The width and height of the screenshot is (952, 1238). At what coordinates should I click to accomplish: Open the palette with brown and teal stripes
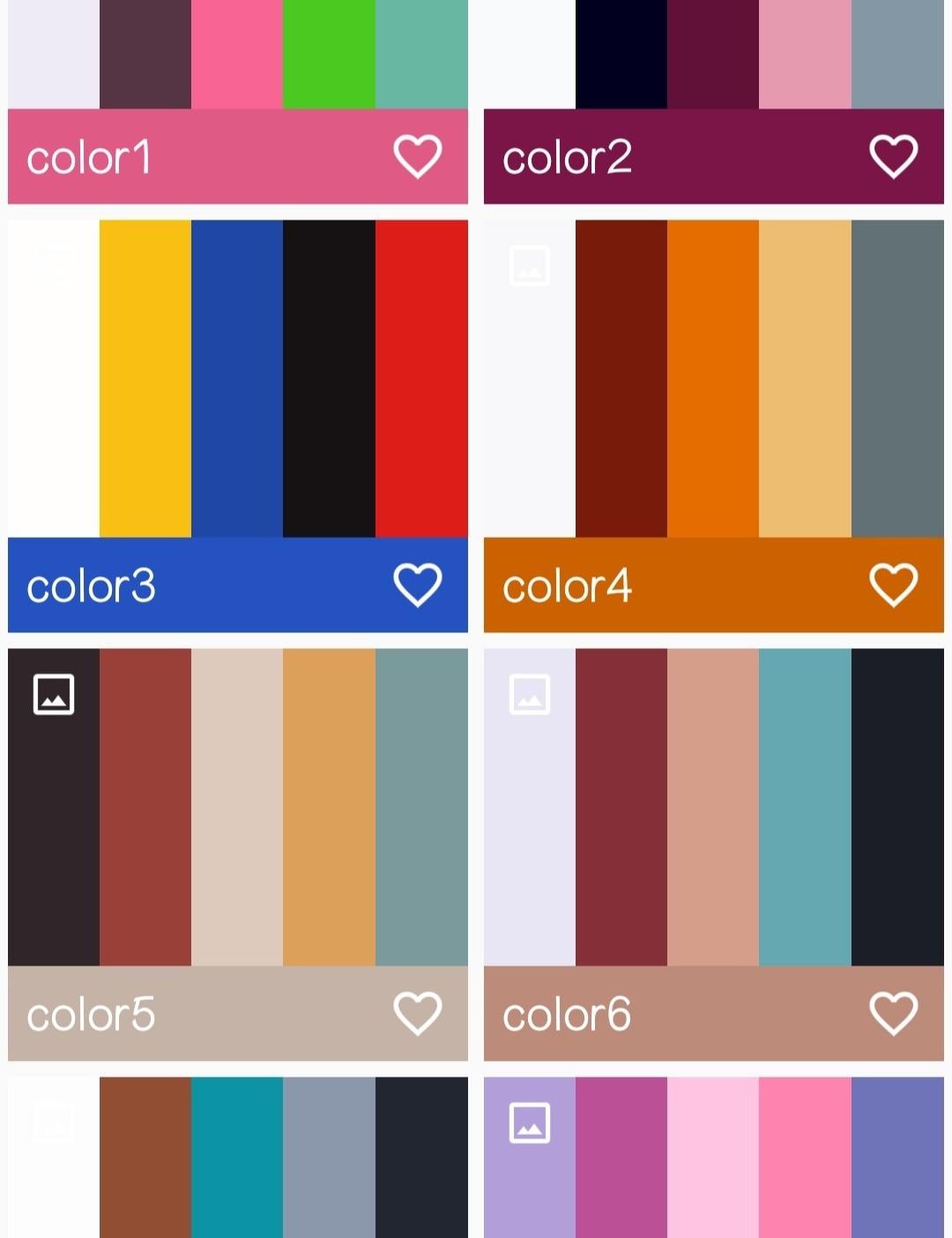[x=237, y=1157]
